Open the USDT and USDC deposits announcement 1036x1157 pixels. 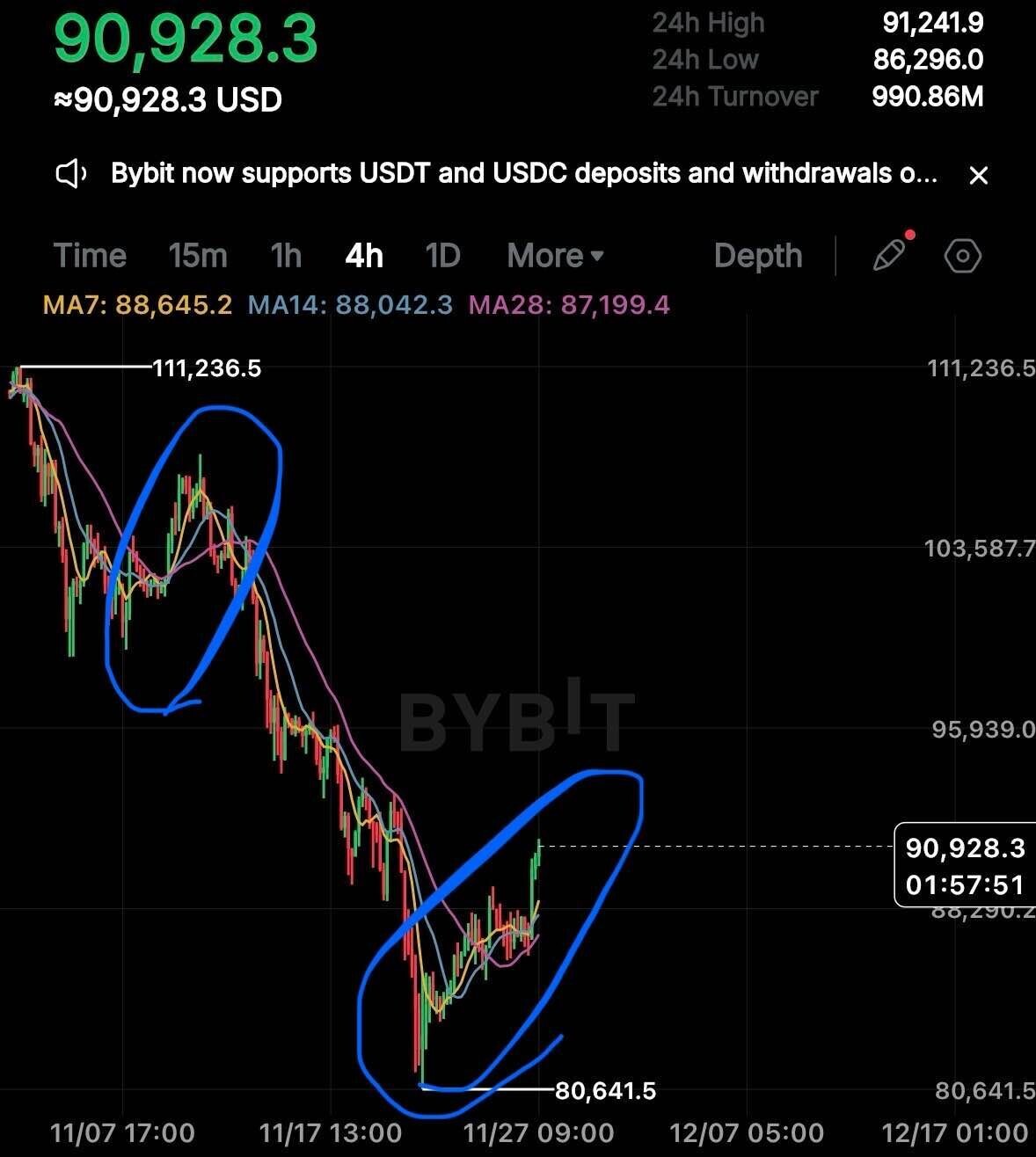(x=523, y=173)
